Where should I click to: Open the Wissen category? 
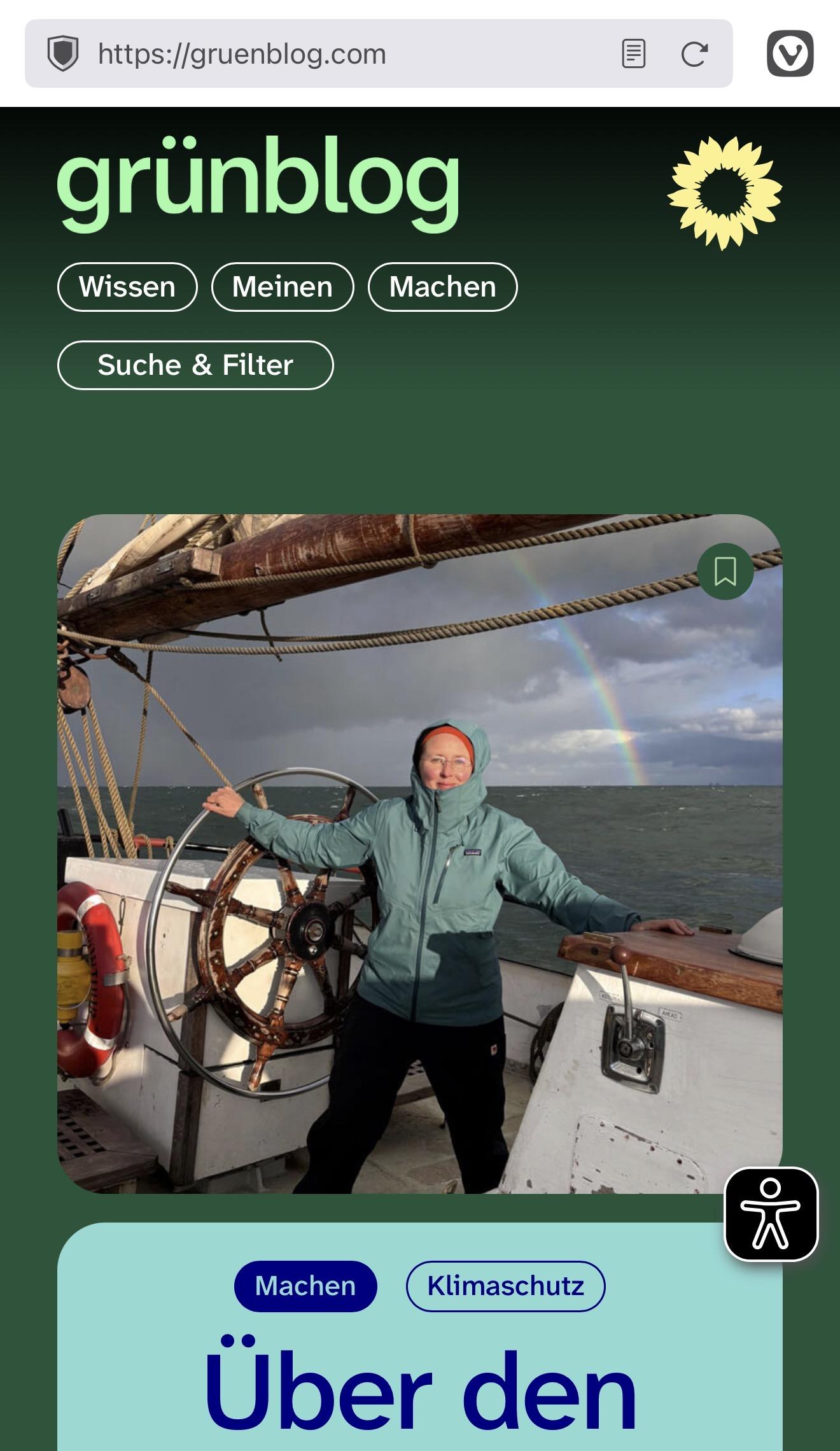click(127, 287)
